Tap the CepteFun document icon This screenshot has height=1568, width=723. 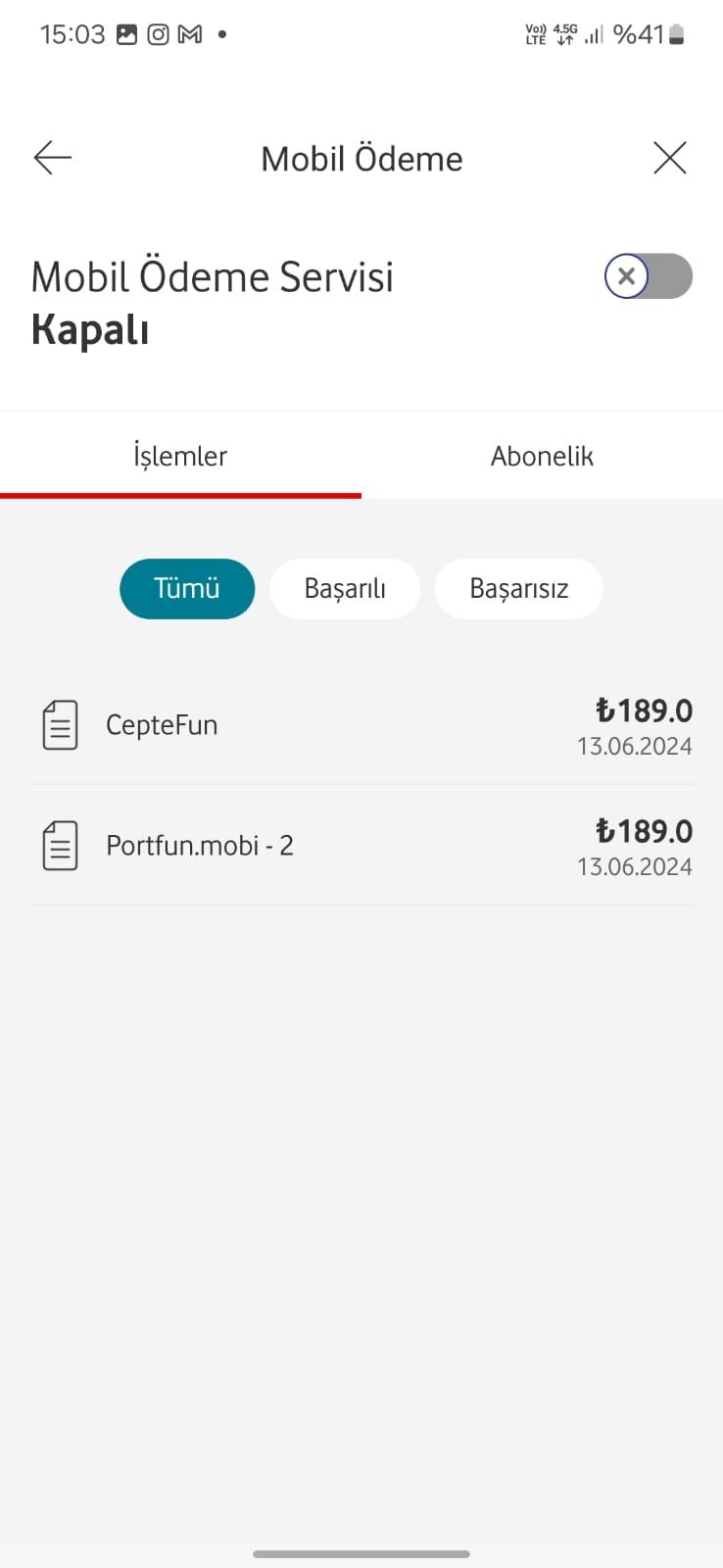60,723
